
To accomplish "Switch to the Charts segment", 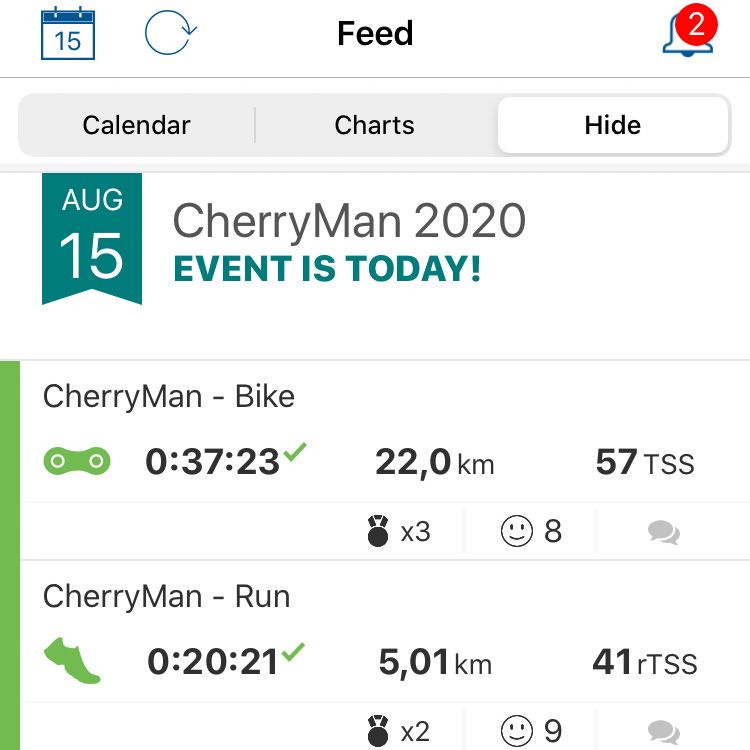I will tap(375, 126).
